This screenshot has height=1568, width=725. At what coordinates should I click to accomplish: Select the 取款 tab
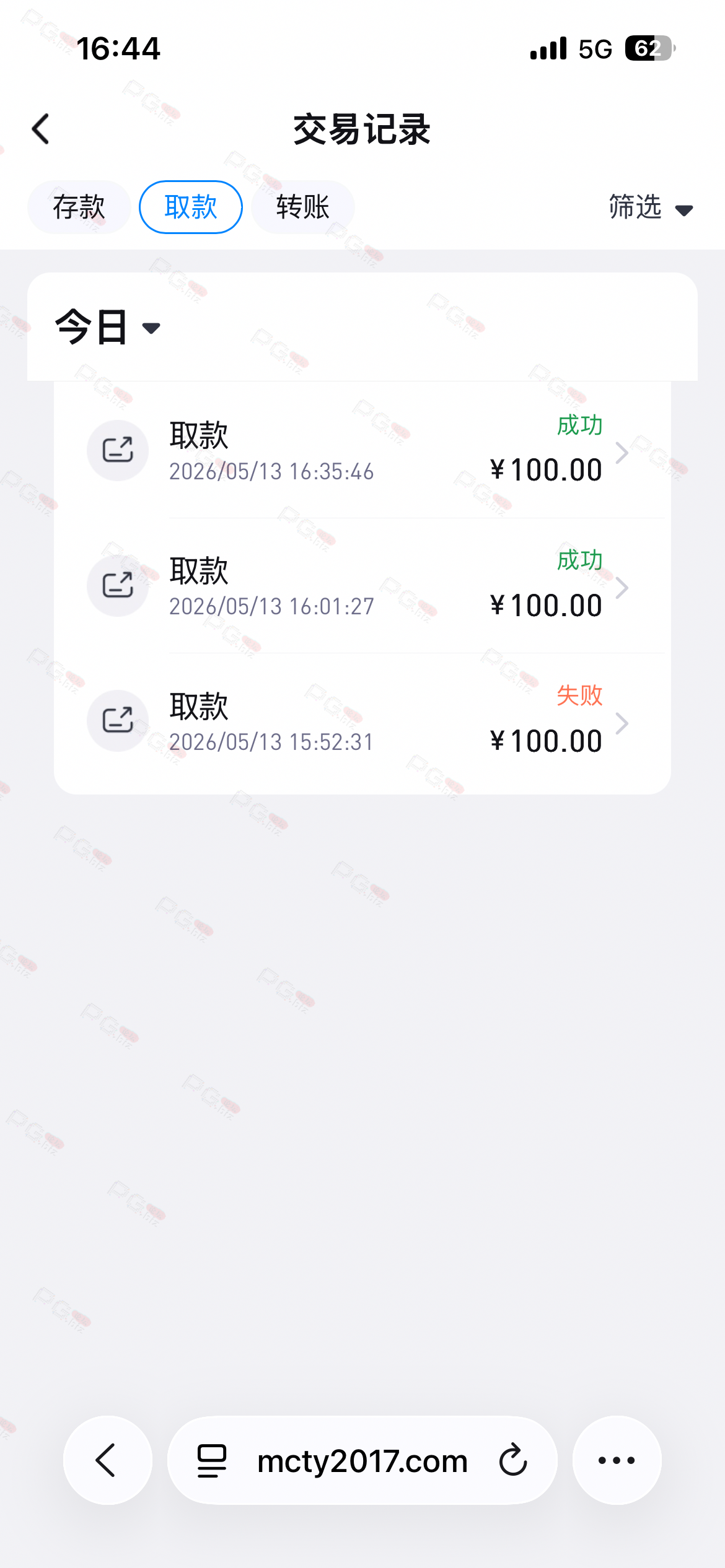(x=191, y=207)
